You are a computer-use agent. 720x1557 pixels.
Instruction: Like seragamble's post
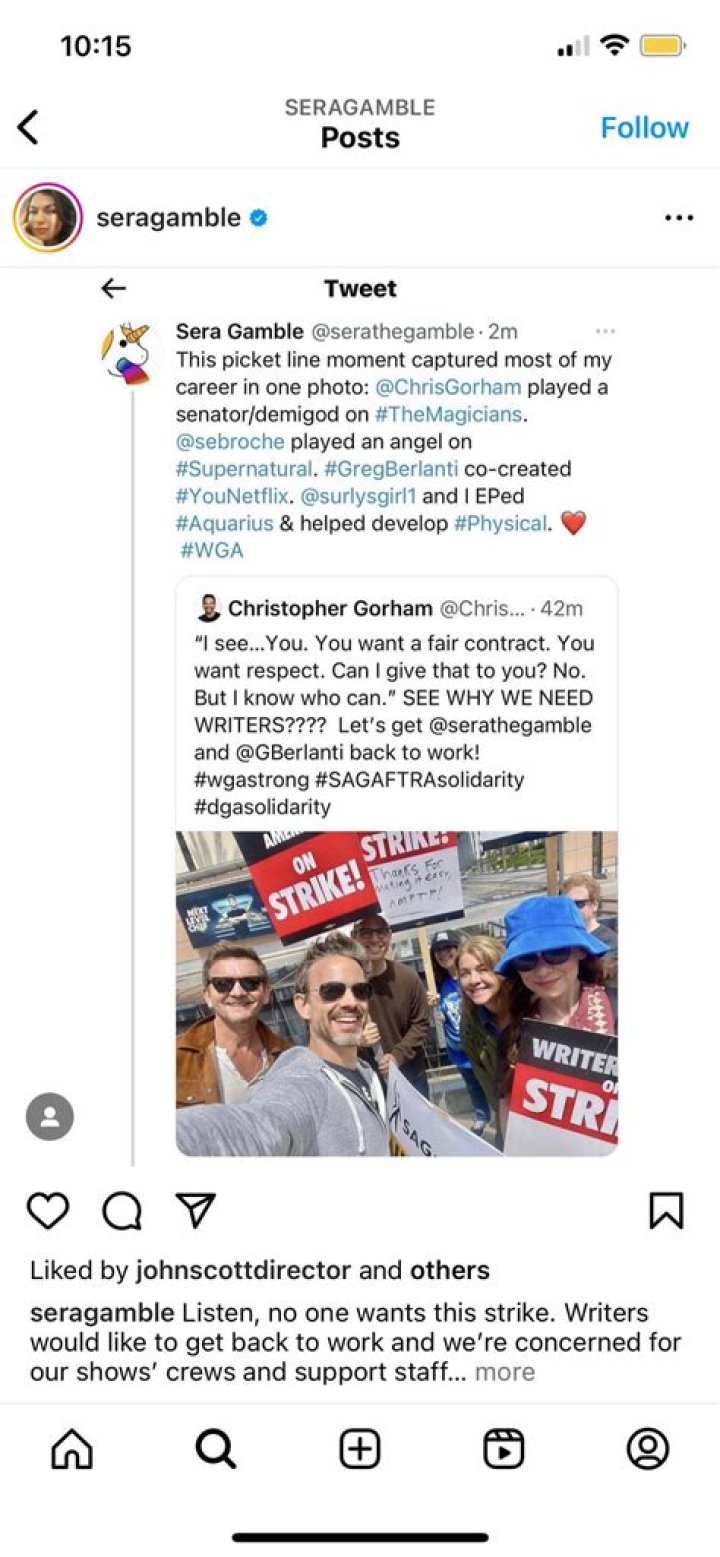click(48, 1211)
